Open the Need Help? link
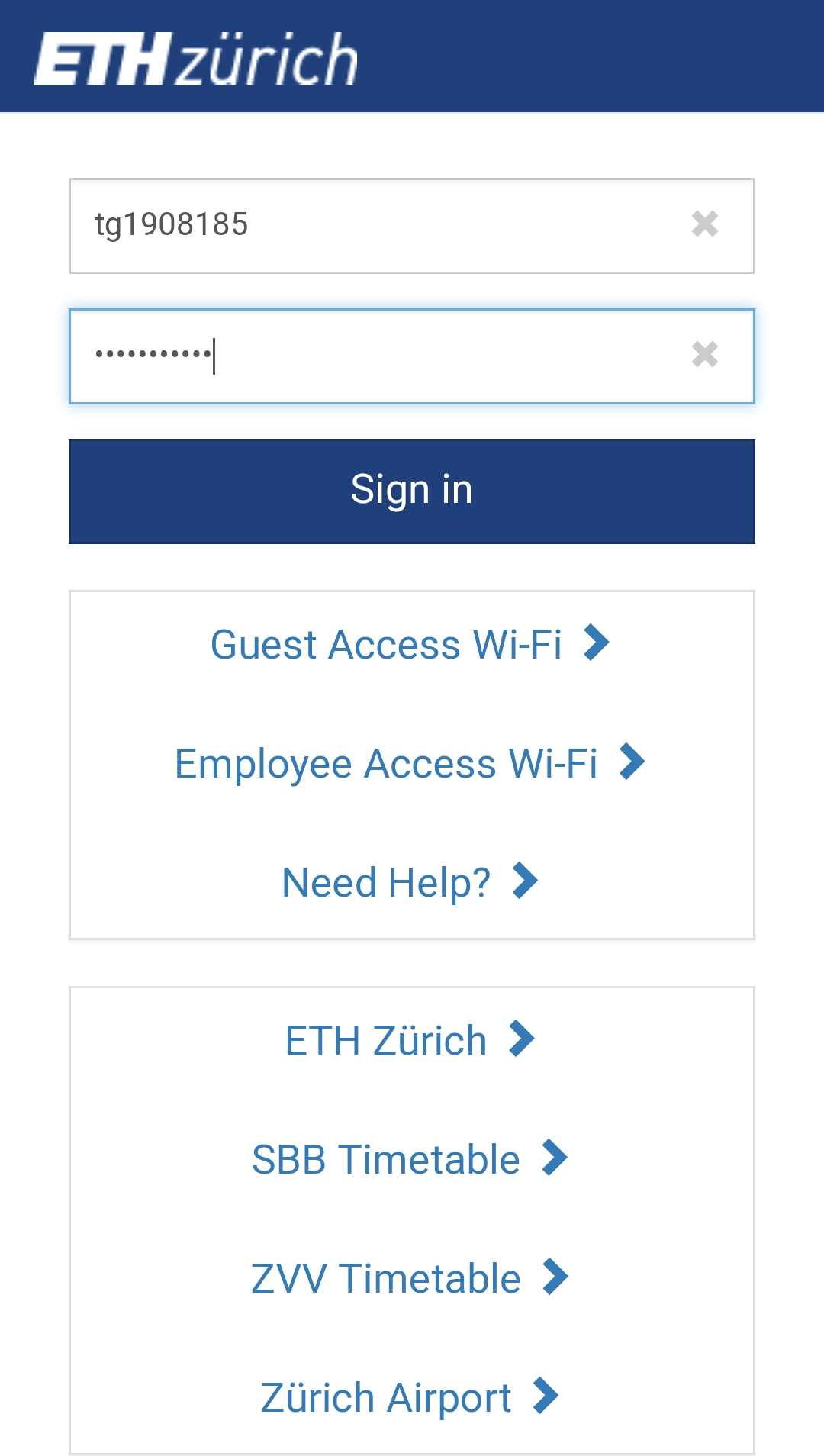This screenshot has height=1456, width=824. pos(410,882)
